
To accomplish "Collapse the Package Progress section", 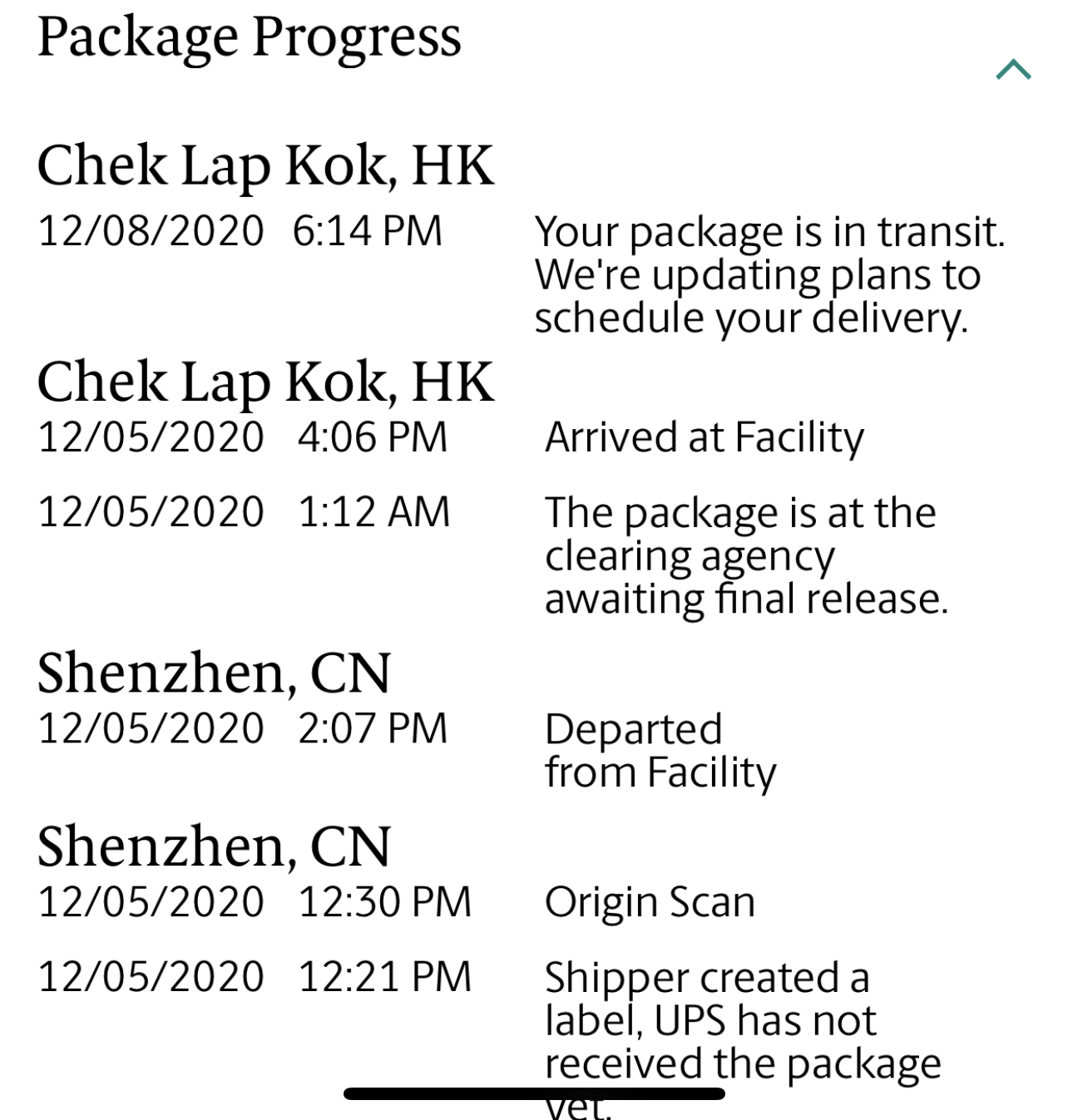I will [1012, 70].
